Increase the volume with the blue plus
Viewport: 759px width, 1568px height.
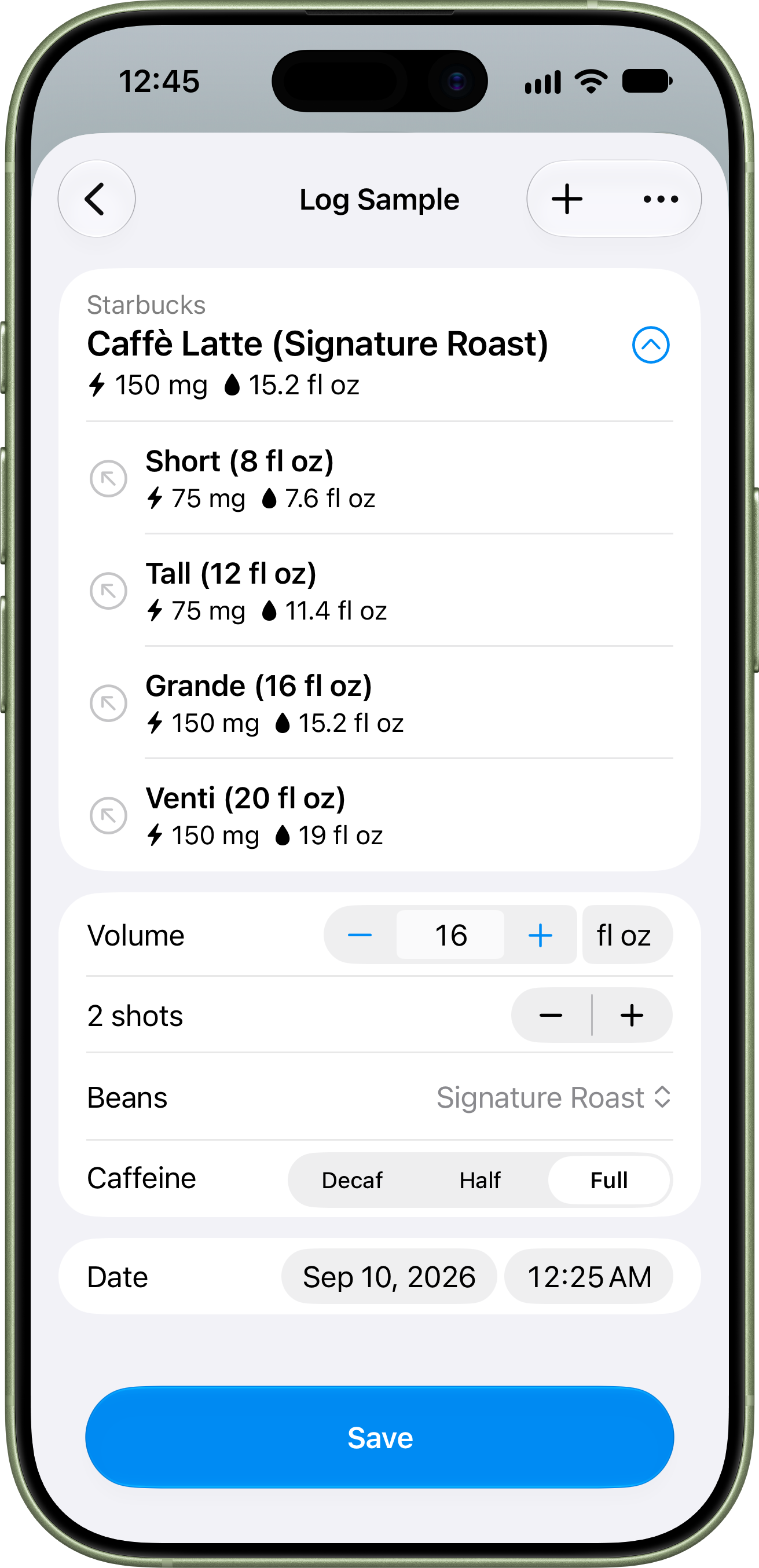(x=540, y=935)
